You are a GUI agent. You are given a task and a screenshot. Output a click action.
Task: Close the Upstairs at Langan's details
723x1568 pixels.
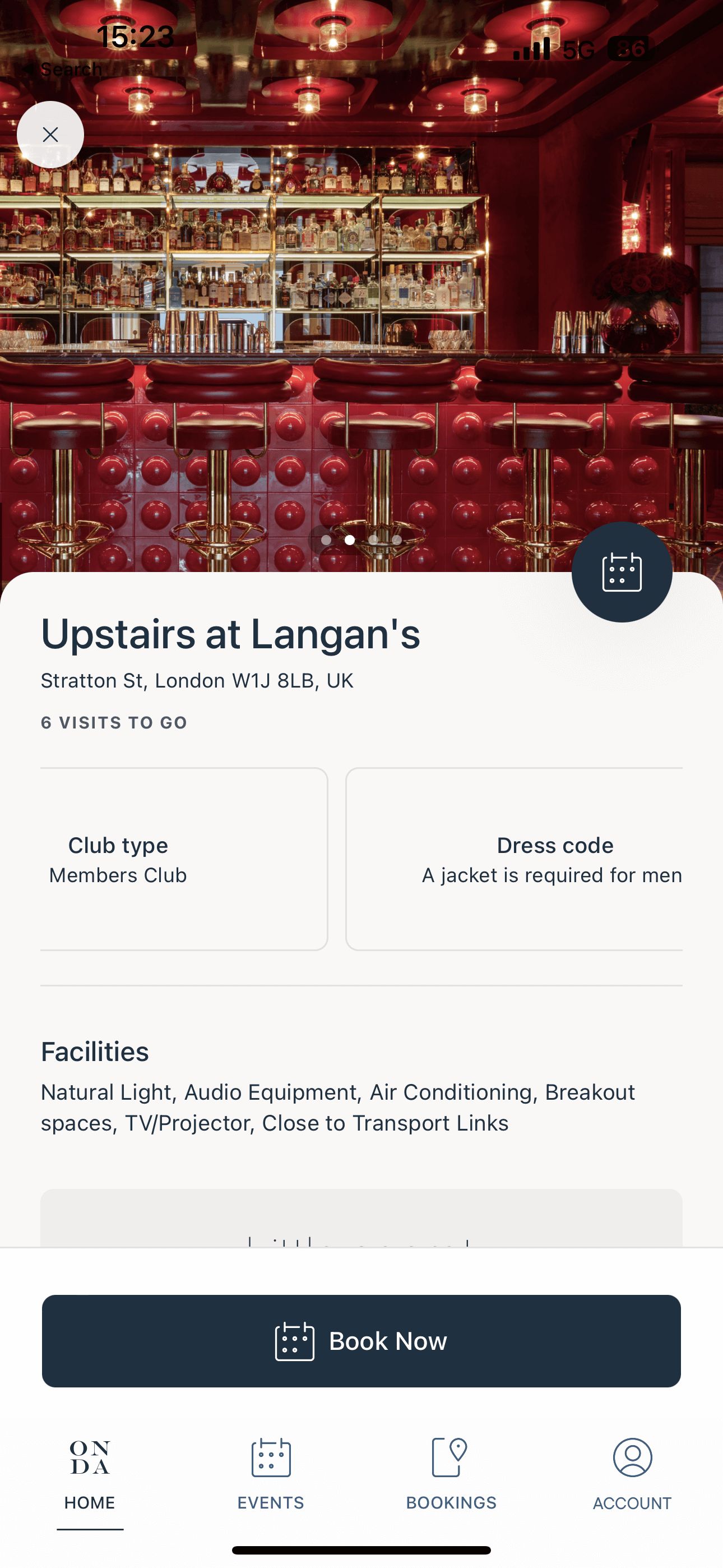50,135
